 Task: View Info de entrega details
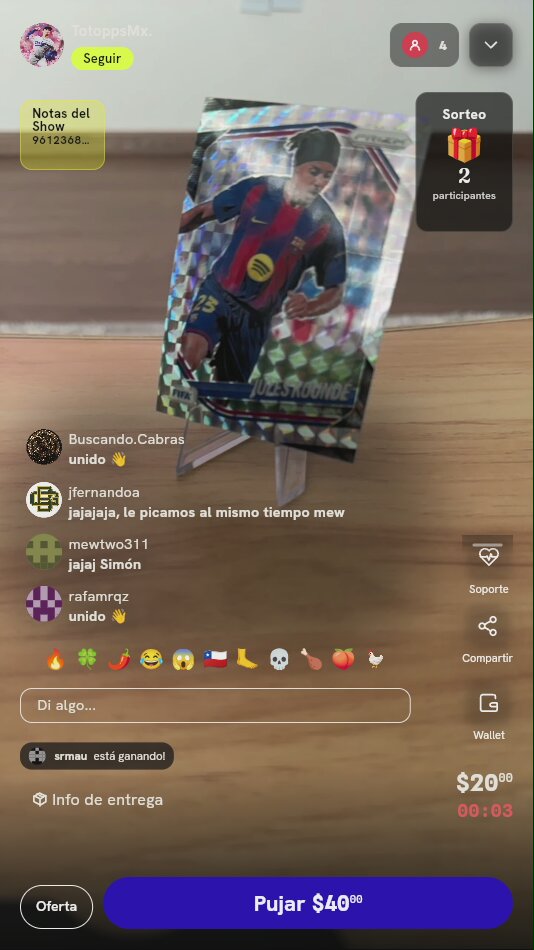(x=98, y=800)
